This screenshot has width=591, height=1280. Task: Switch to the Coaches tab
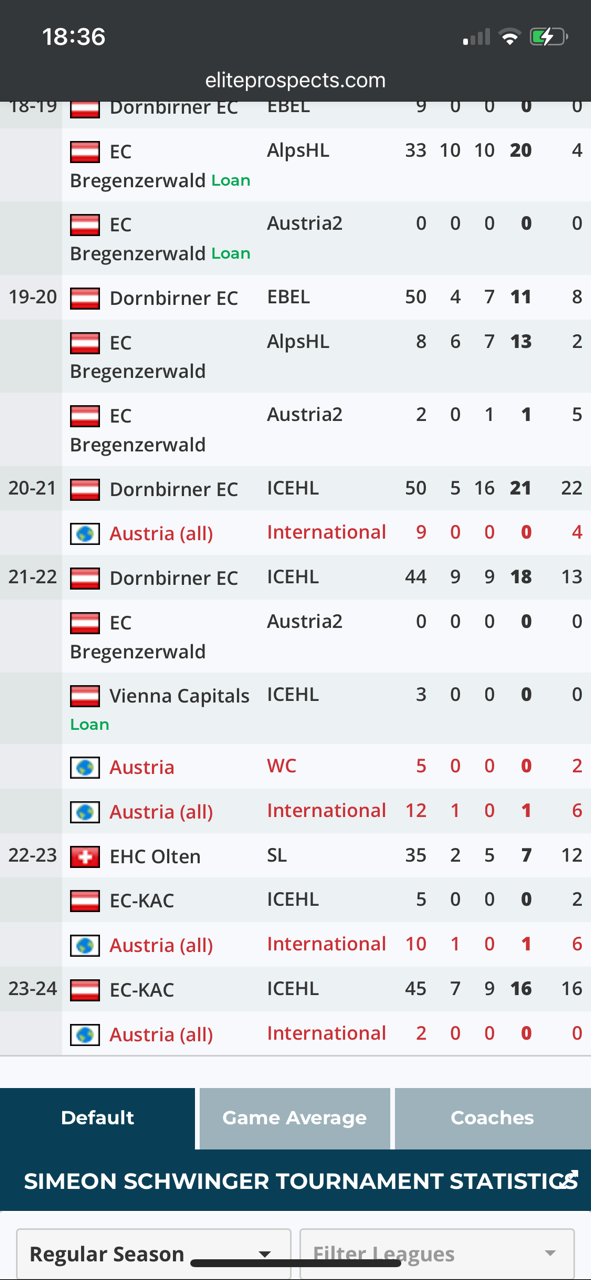[492, 1118]
